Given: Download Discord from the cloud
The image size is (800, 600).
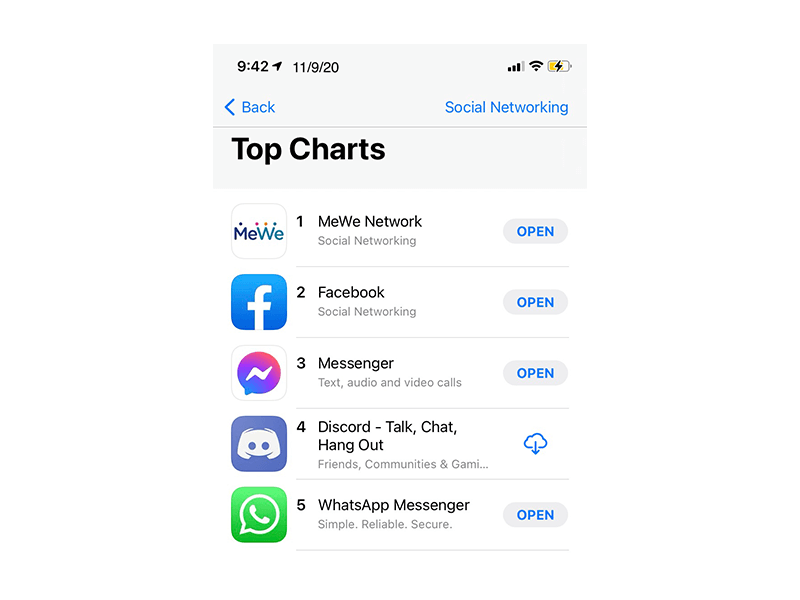Looking at the screenshot, I should (x=535, y=444).
